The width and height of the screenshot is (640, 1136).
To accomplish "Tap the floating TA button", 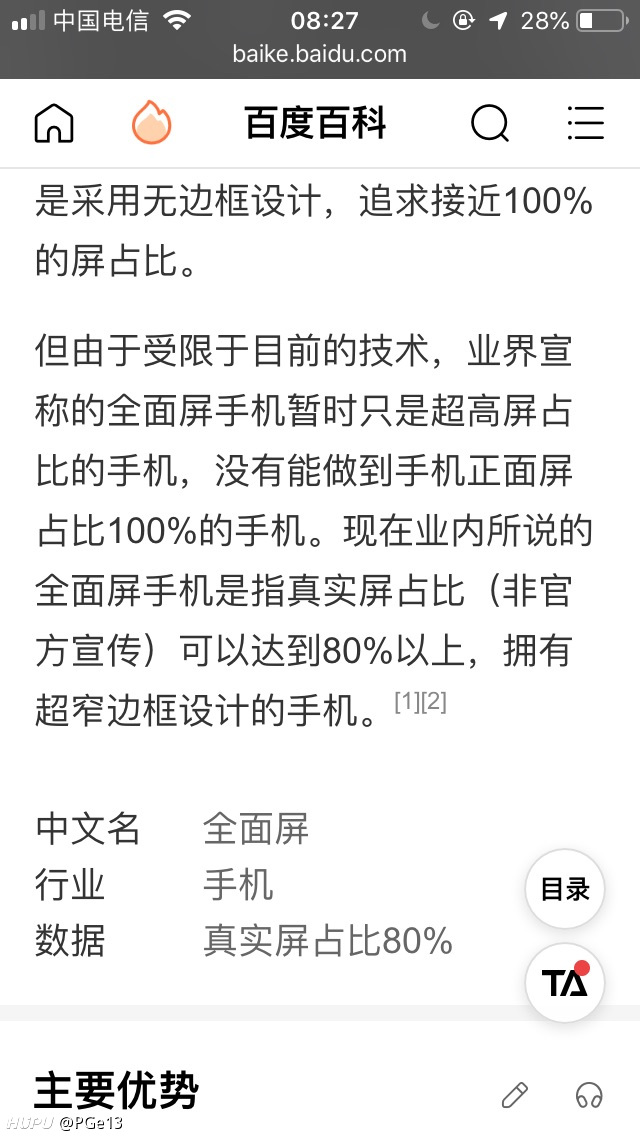I will point(565,983).
